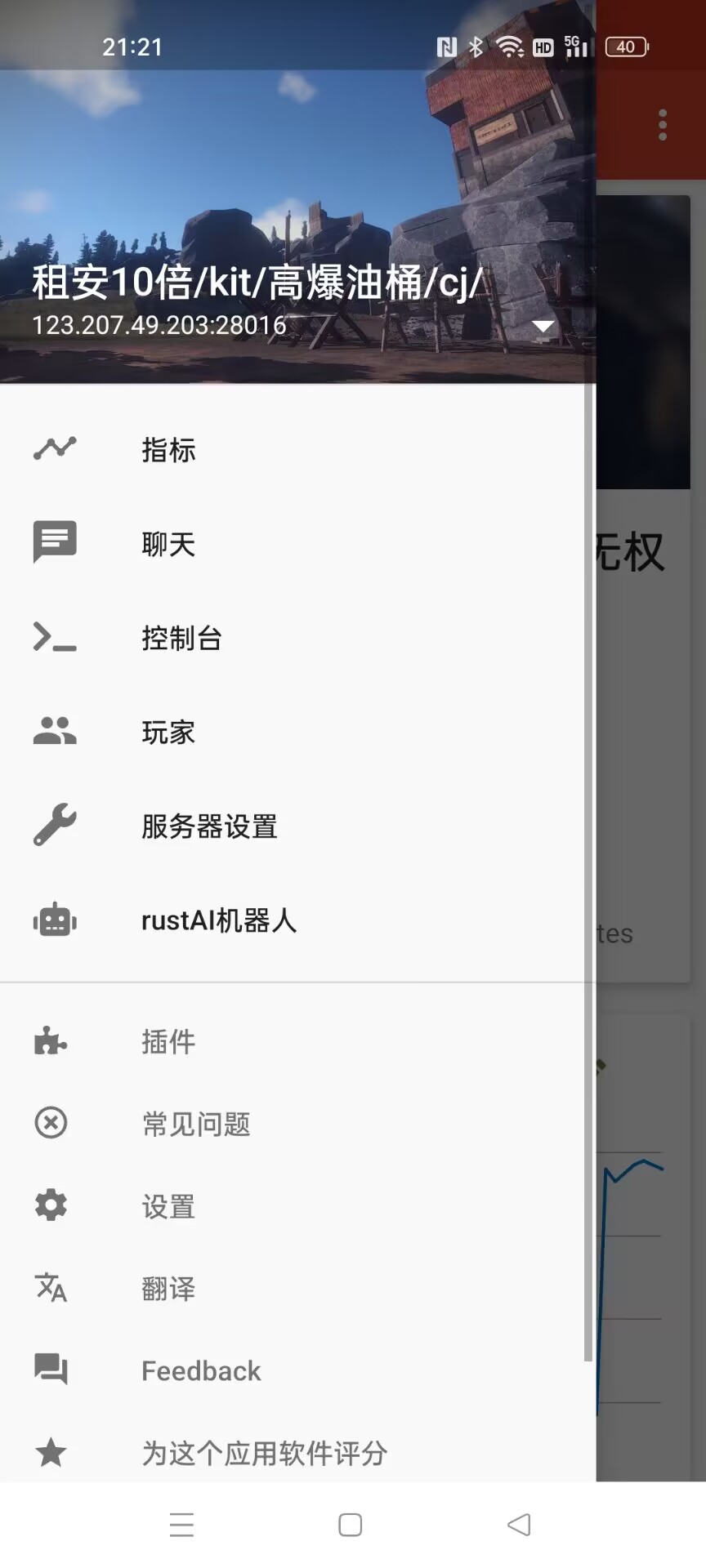The height and width of the screenshot is (1568, 706).
Task: Launch rustAI机器人
Action: coord(218,920)
